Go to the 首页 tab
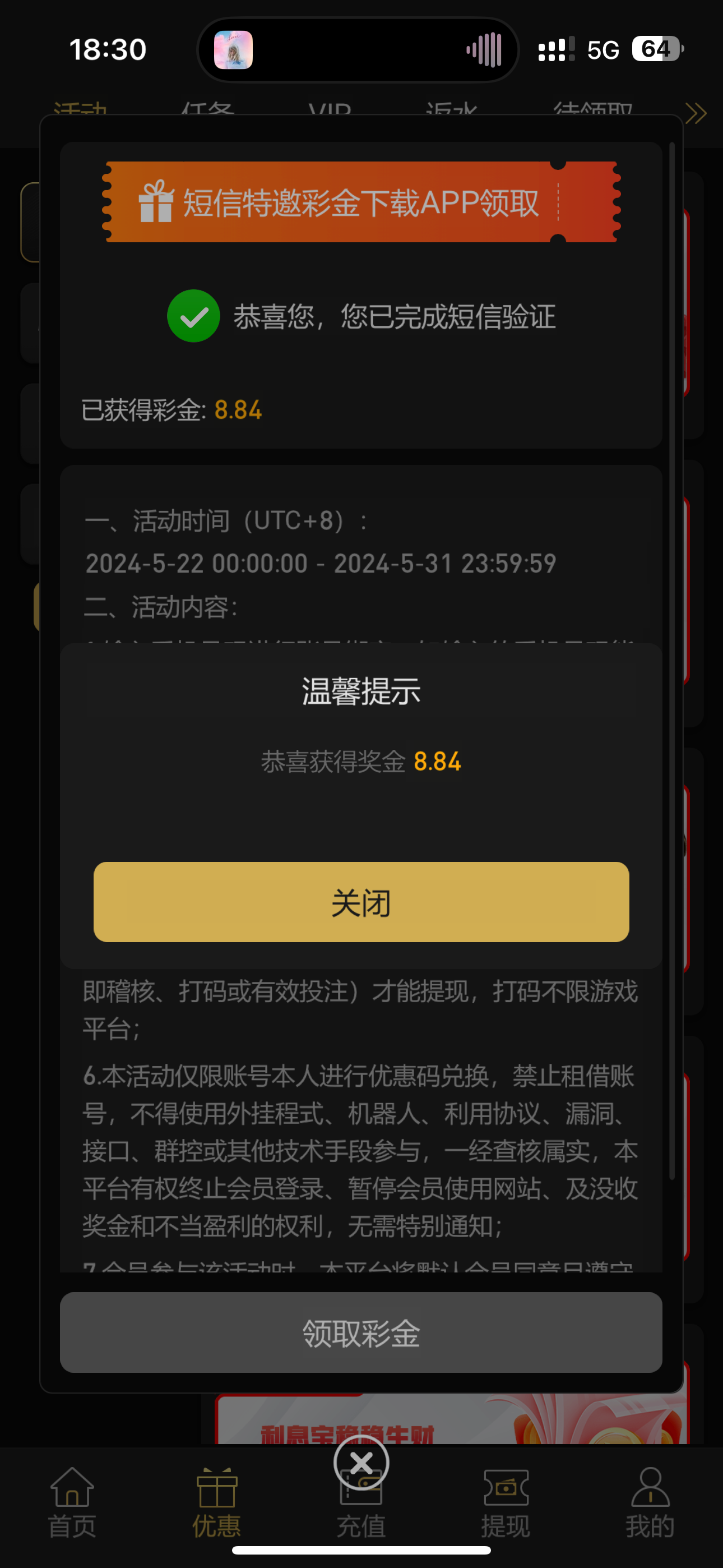 coord(72,1502)
